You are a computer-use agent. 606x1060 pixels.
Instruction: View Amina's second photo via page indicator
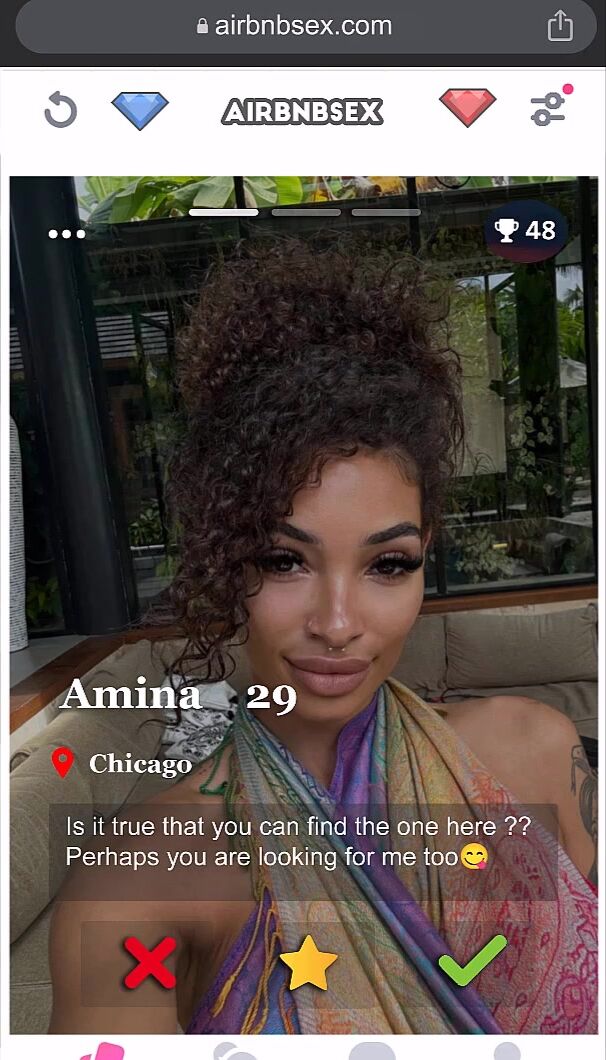[305, 212]
